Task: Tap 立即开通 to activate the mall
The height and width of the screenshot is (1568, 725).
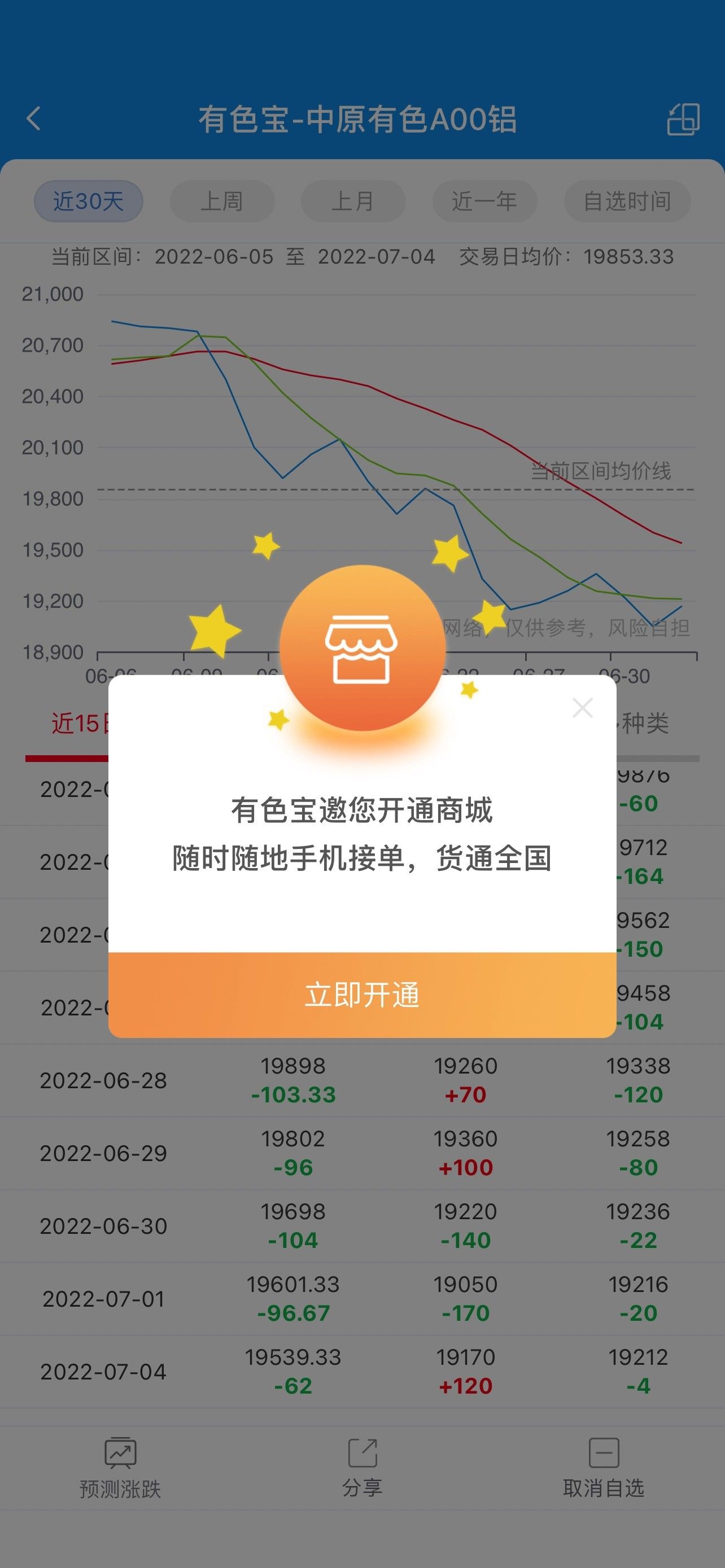Action: tap(362, 995)
